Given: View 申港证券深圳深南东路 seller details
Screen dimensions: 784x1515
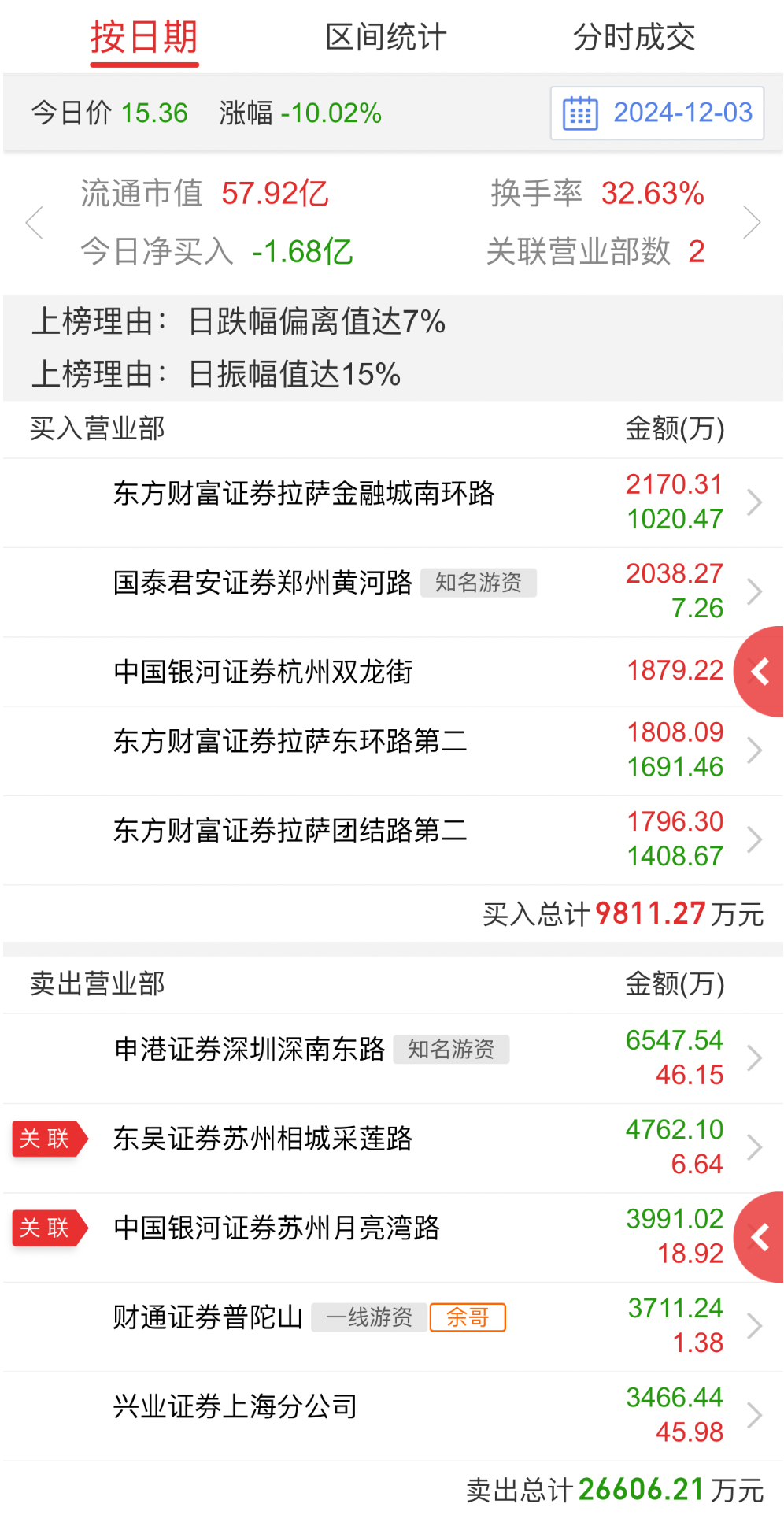Looking at the screenshot, I should [392, 1059].
